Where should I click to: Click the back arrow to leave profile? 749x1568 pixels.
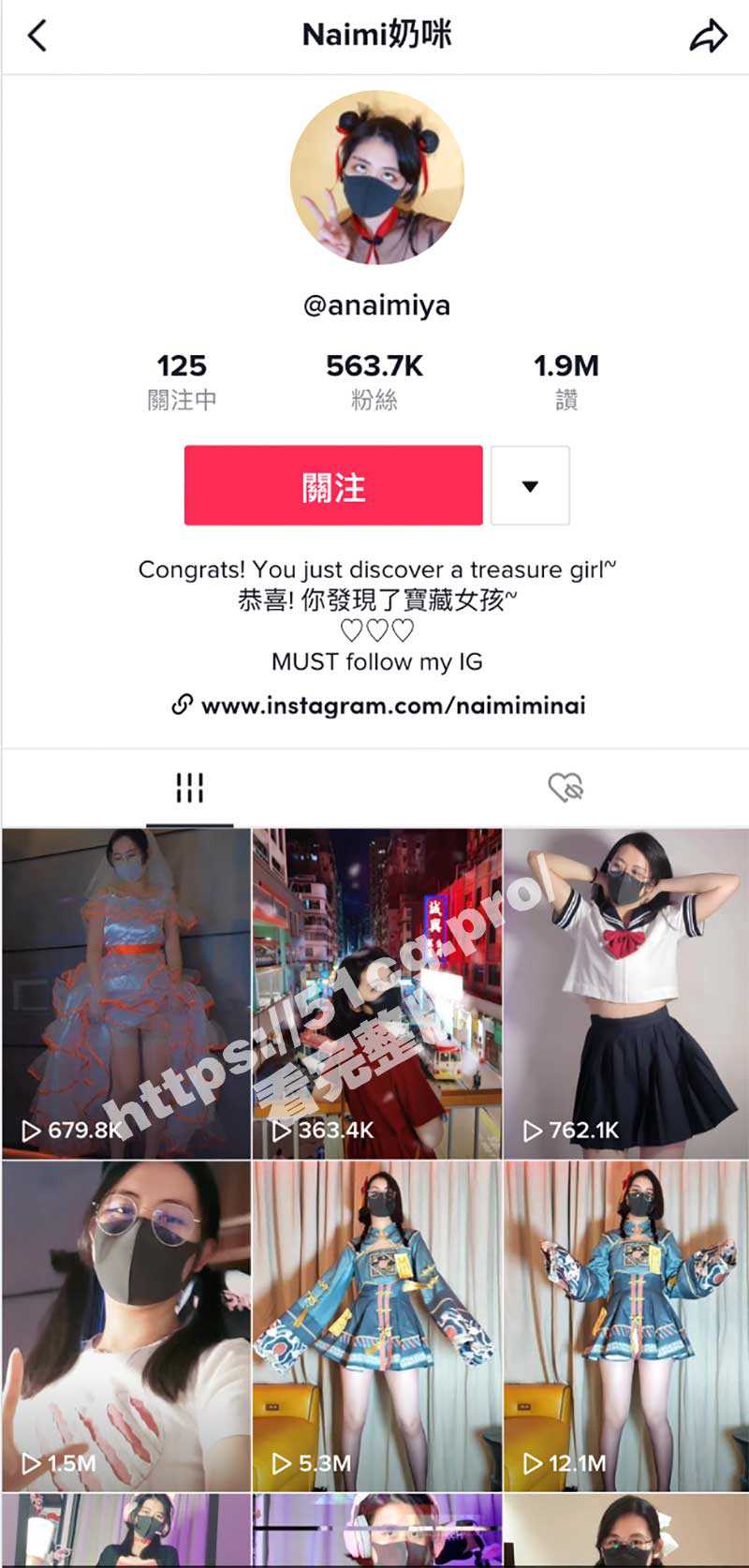pos(36,34)
